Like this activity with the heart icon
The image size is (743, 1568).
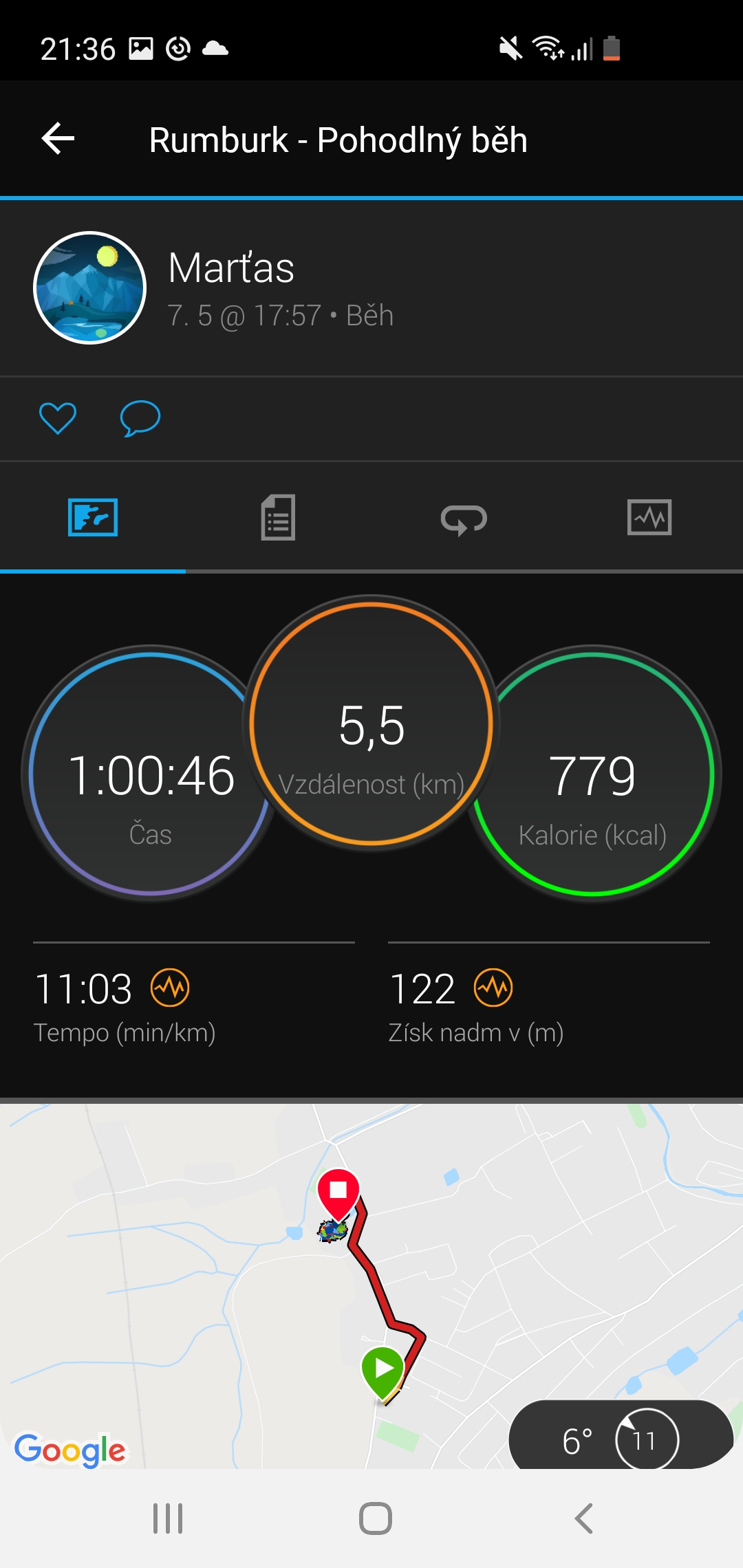58,418
